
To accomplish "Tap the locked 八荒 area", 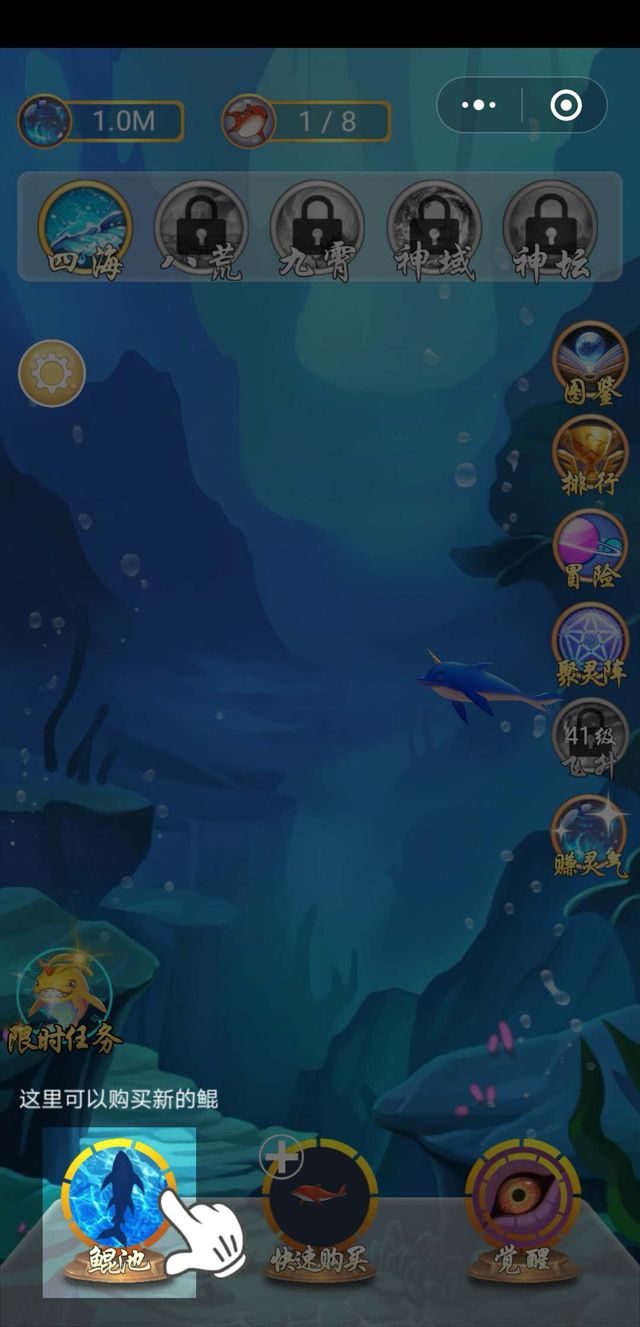I will pos(201,229).
